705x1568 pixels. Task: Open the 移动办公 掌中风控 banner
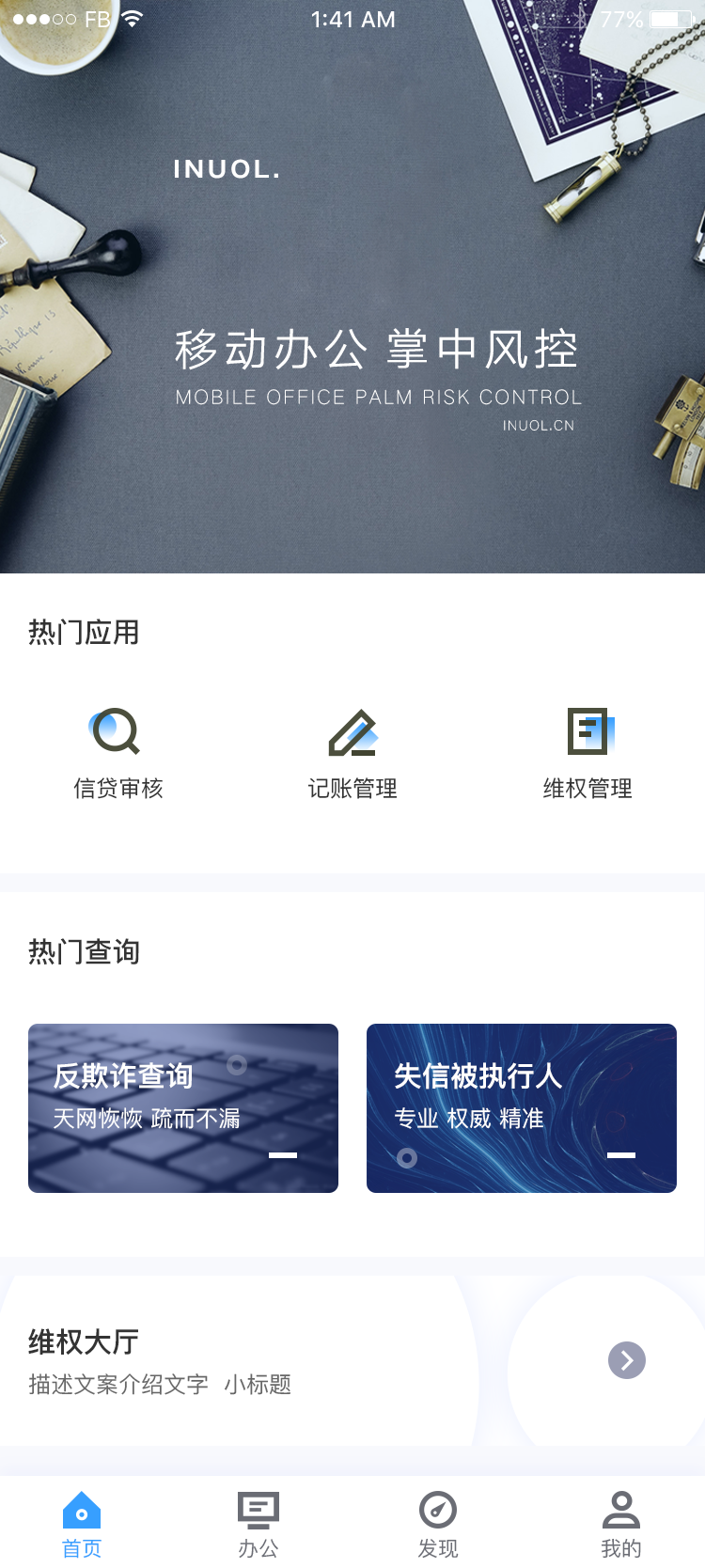pyautogui.click(x=352, y=287)
